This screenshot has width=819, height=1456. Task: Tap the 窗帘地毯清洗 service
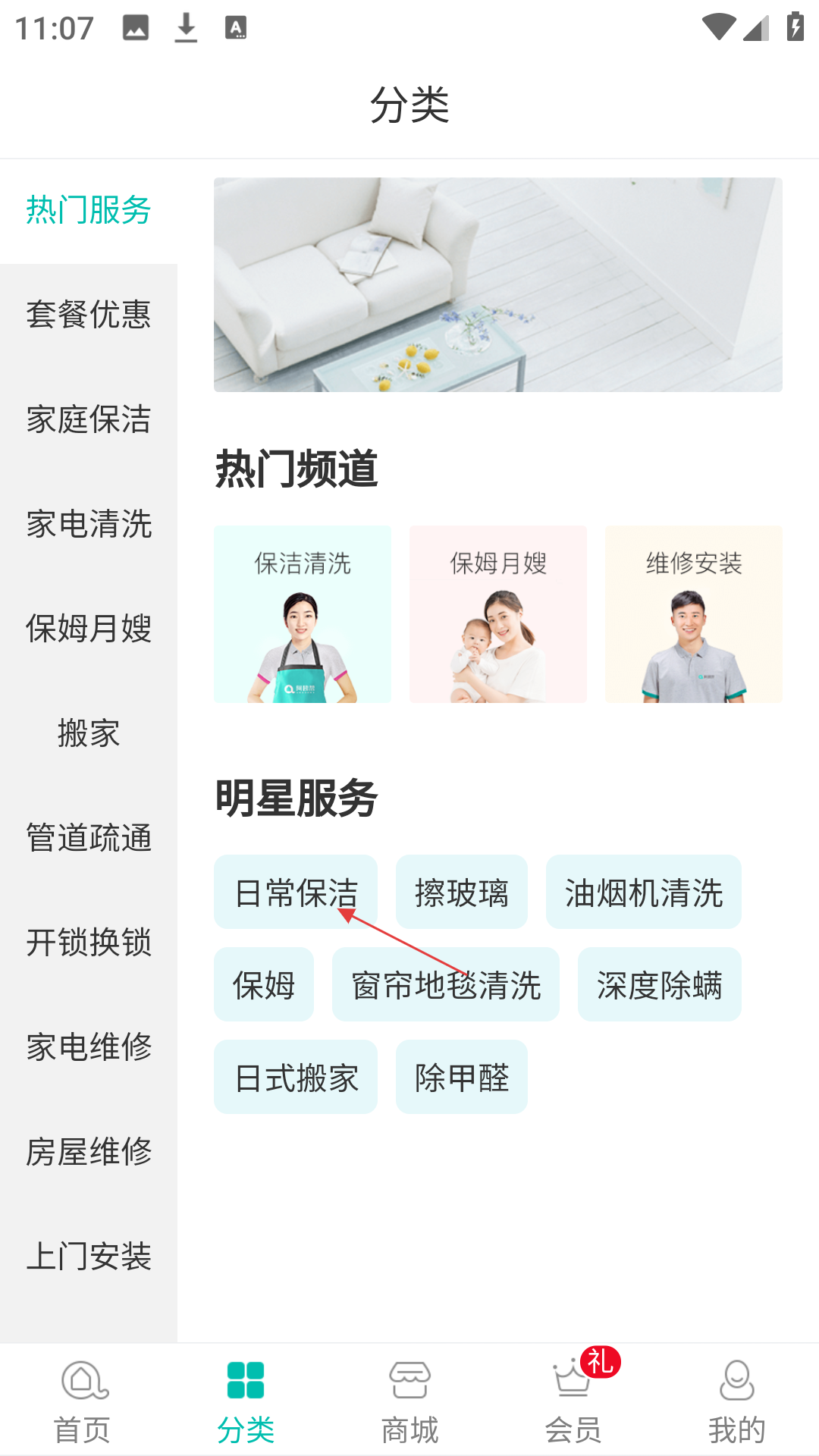(x=445, y=985)
